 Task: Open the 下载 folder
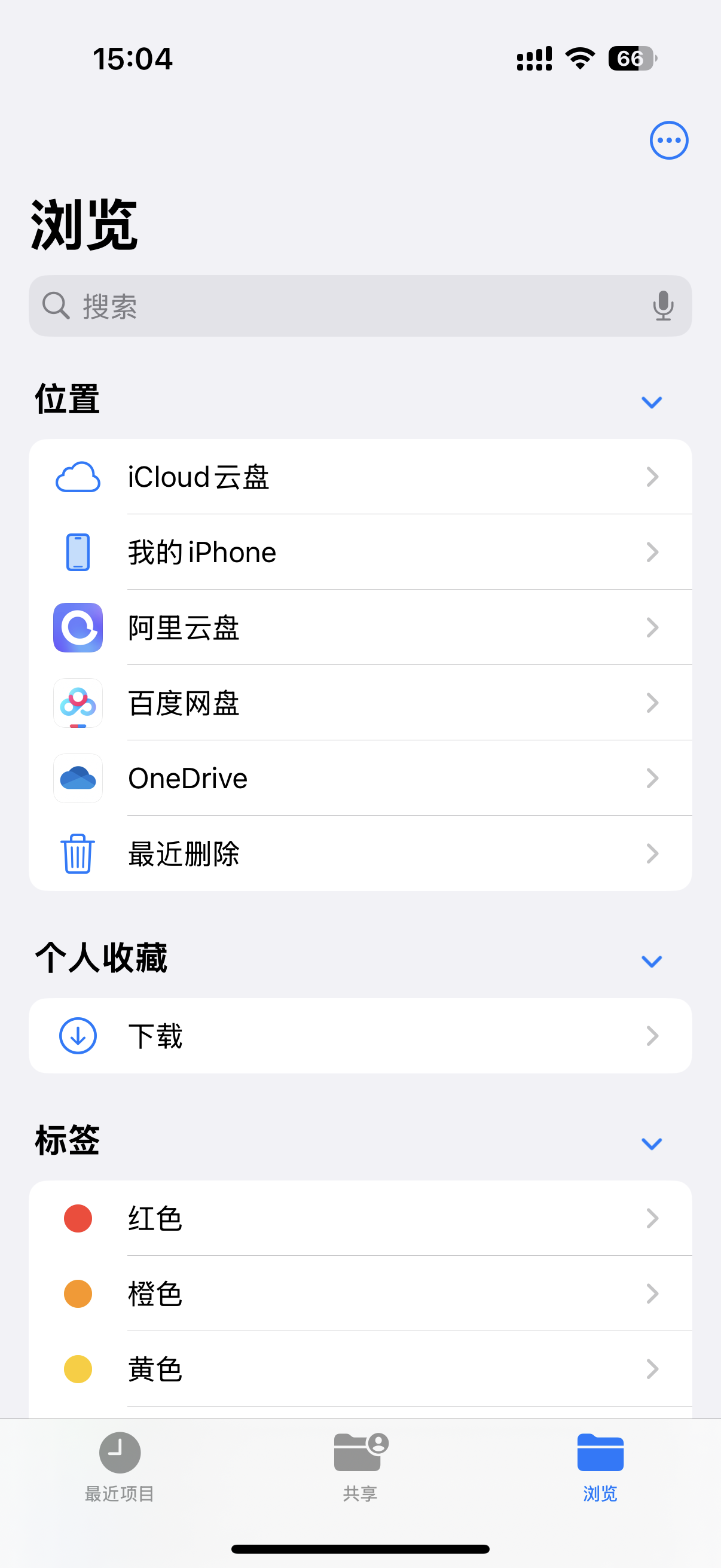click(360, 1036)
